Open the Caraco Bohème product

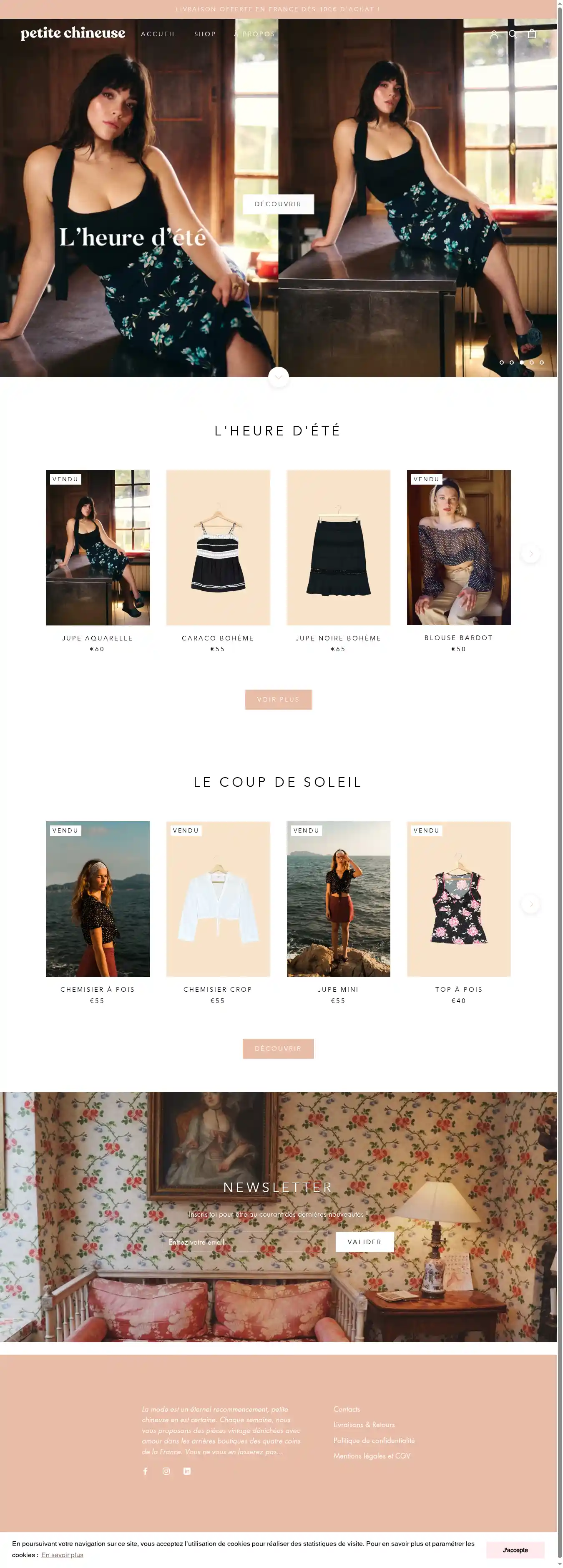click(x=218, y=547)
